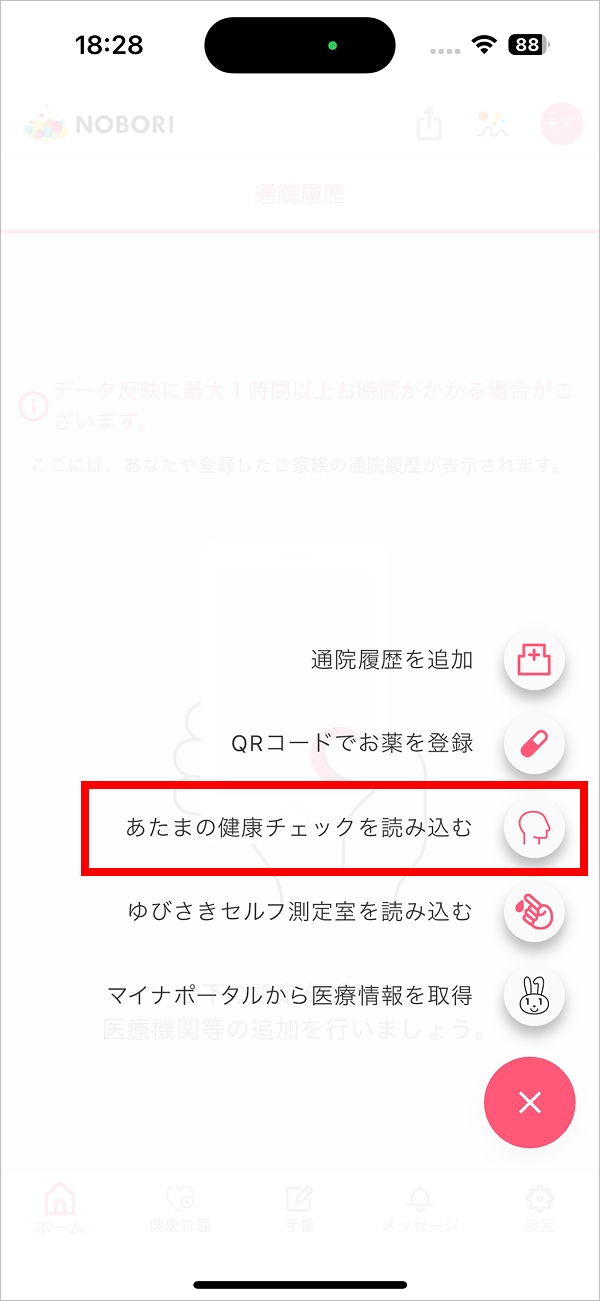This screenshot has width=600, height=1301.
Task: Tap the 通院履歴を追加 button
Action: pyautogui.click(x=534, y=660)
